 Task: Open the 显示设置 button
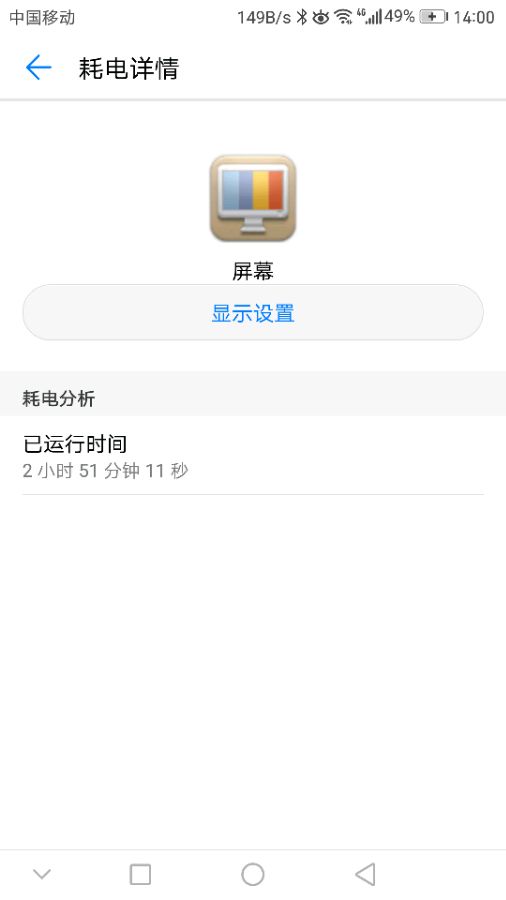[253, 313]
